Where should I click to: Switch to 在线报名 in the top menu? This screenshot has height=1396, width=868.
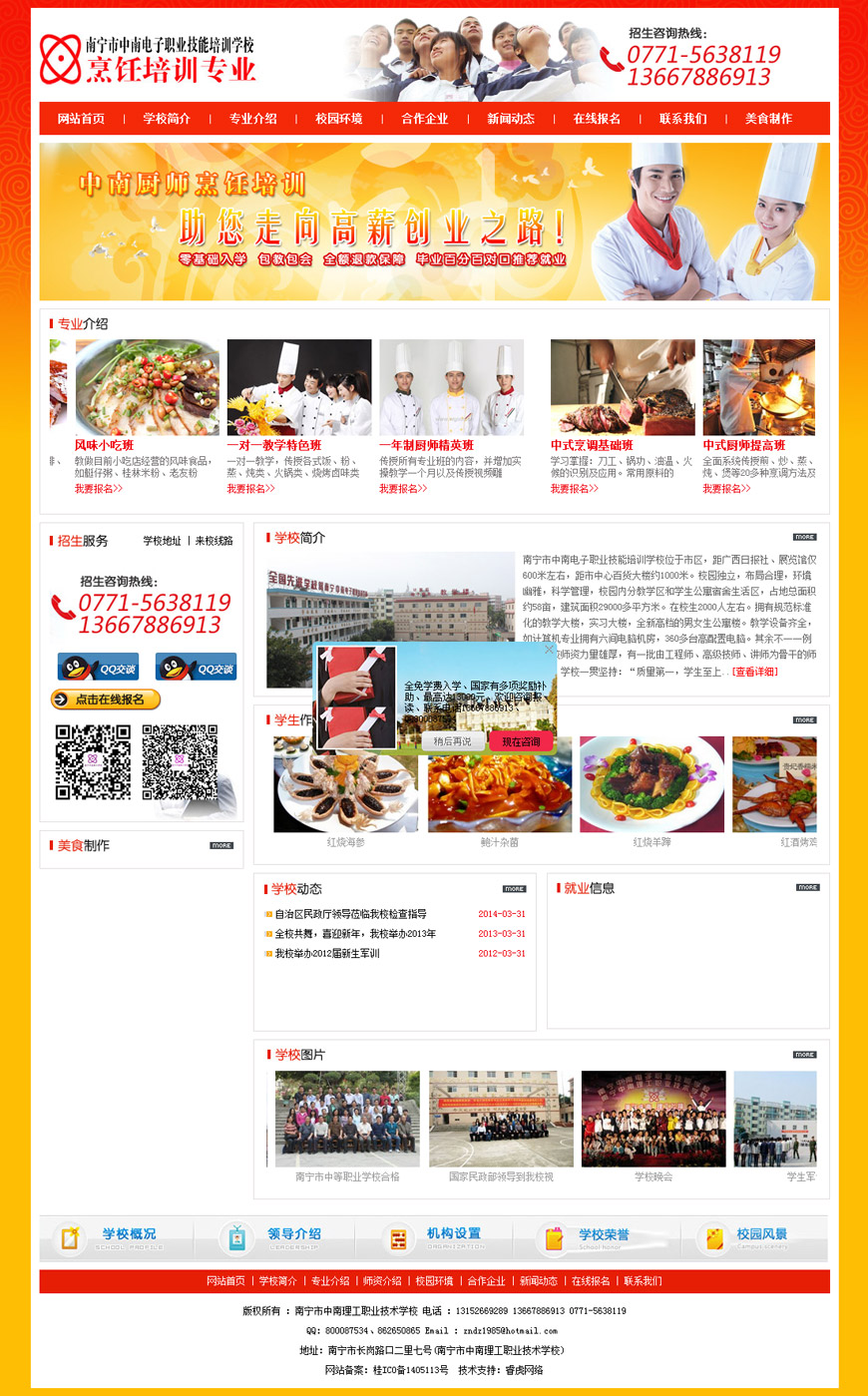pos(597,119)
